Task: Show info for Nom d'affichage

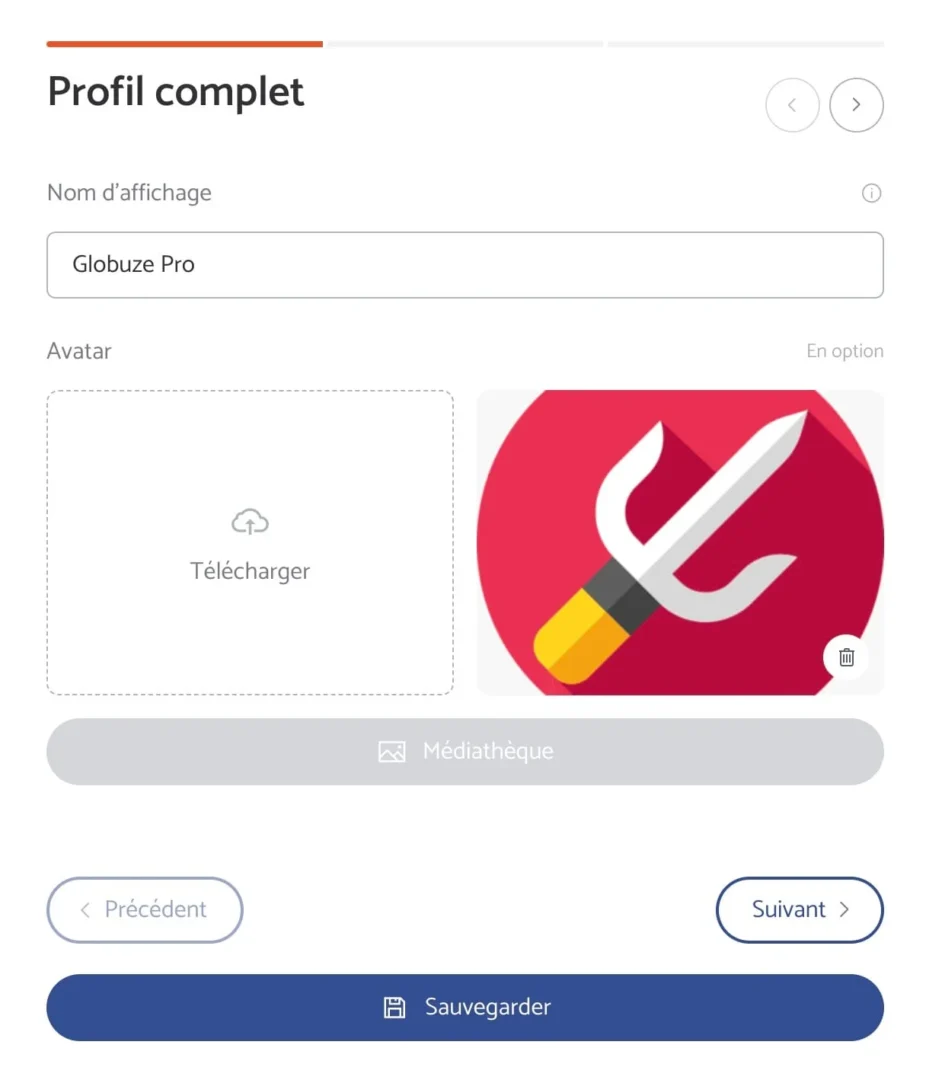Action: [x=871, y=194]
